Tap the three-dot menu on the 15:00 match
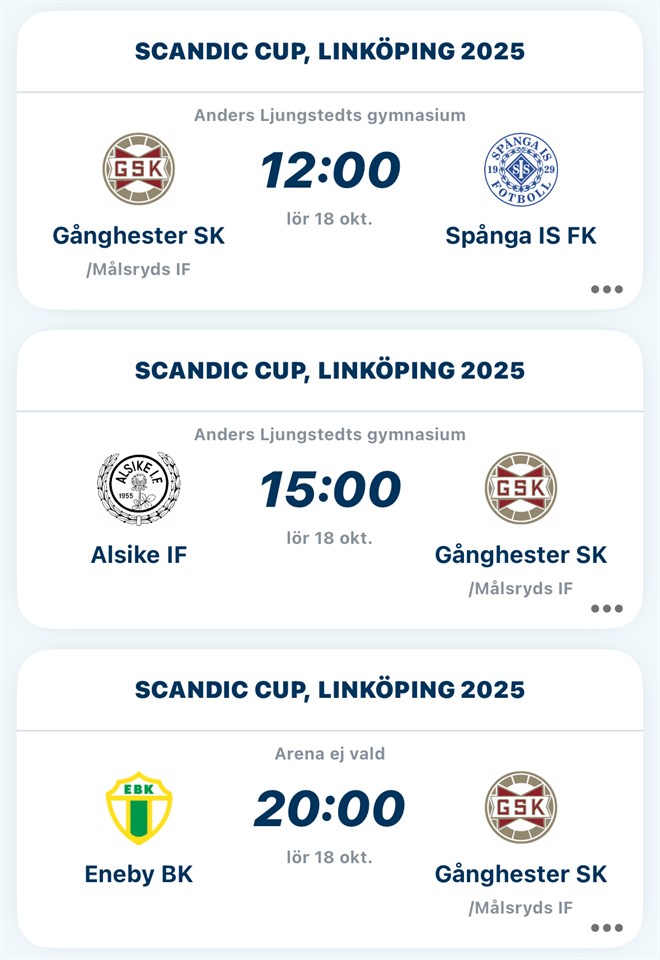 click(606, 608)
